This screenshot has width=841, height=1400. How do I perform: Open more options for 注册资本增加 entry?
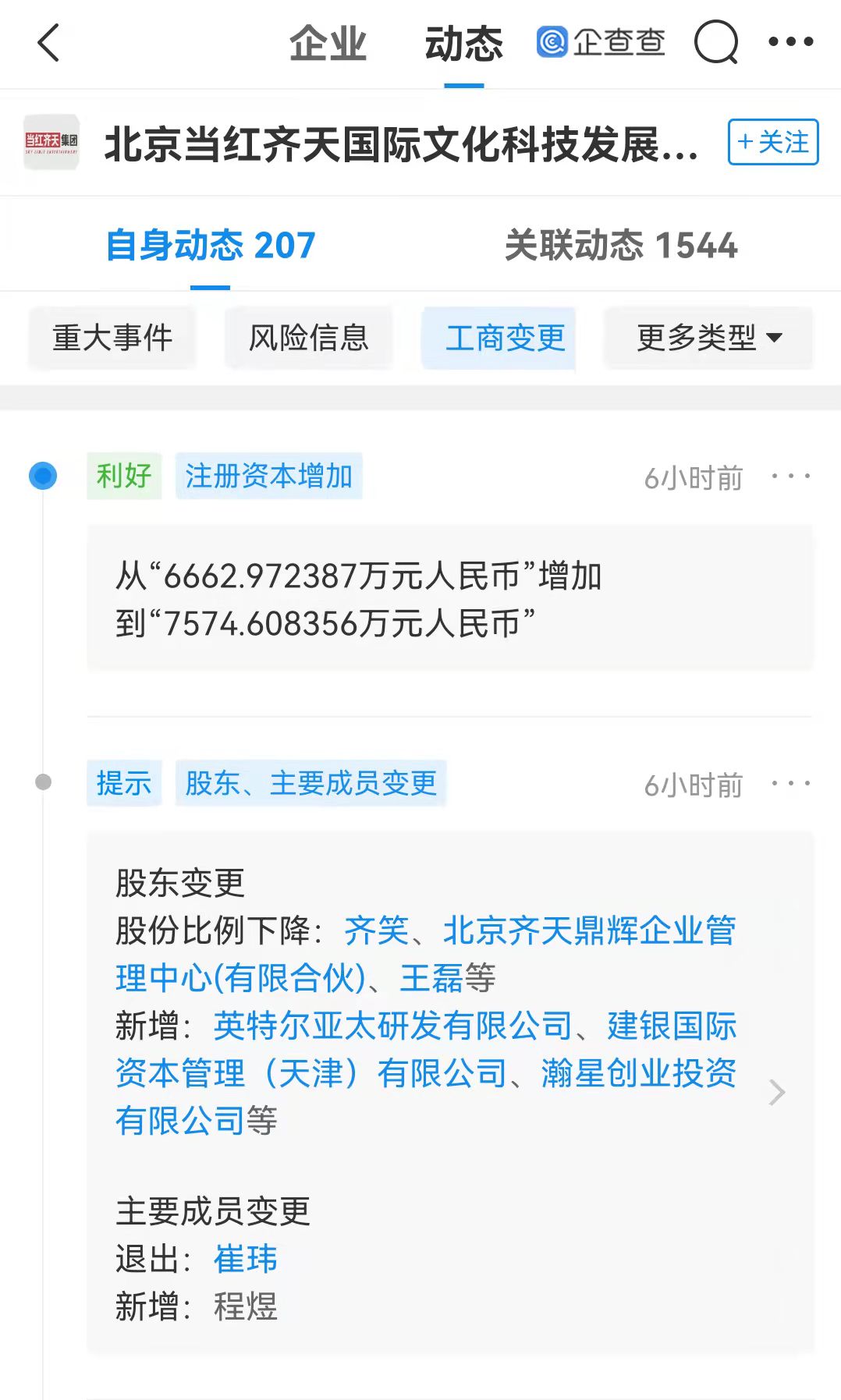click(790, 476)
